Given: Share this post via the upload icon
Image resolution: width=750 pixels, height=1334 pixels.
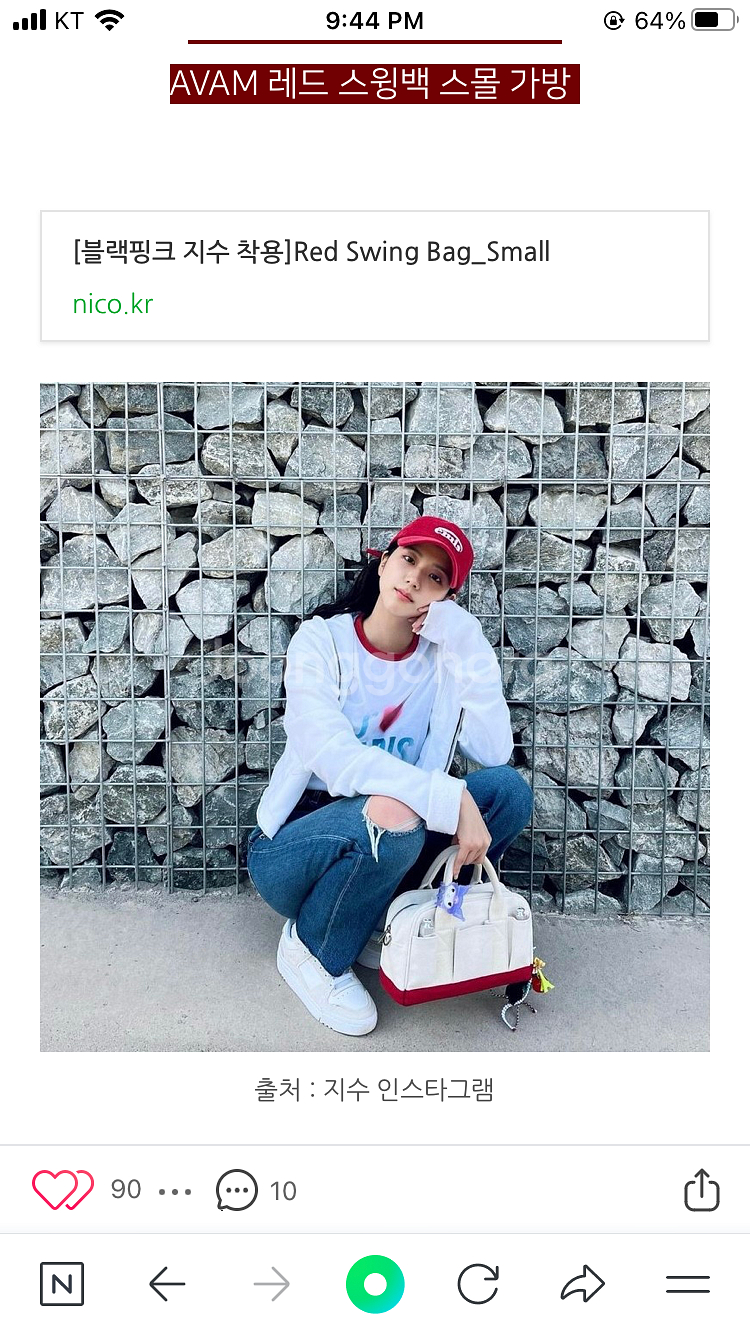Looking at the screenshot, I should coord(701,1190).
